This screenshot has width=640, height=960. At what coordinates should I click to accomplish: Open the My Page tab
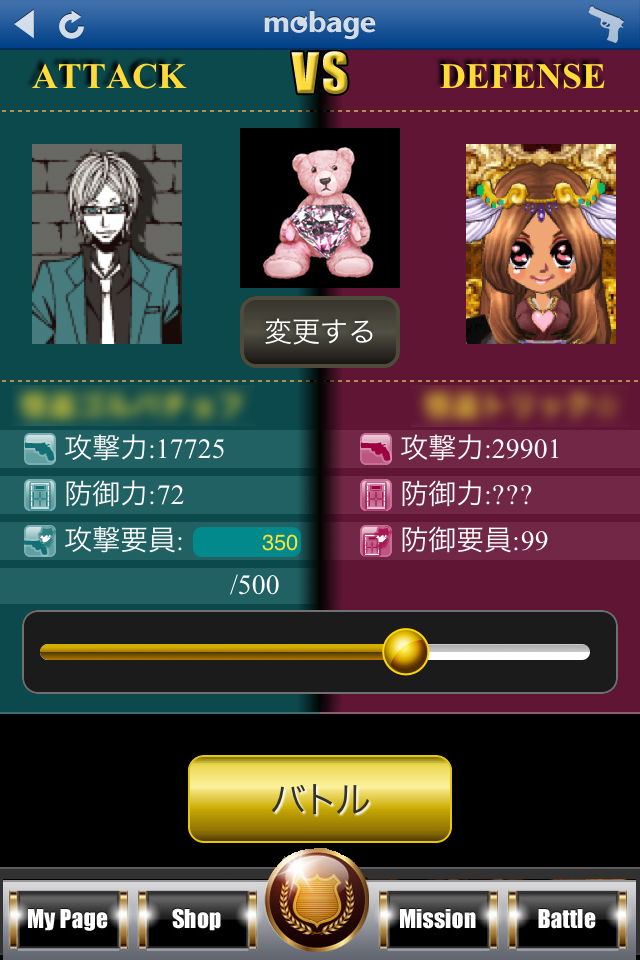pos(68,919)
